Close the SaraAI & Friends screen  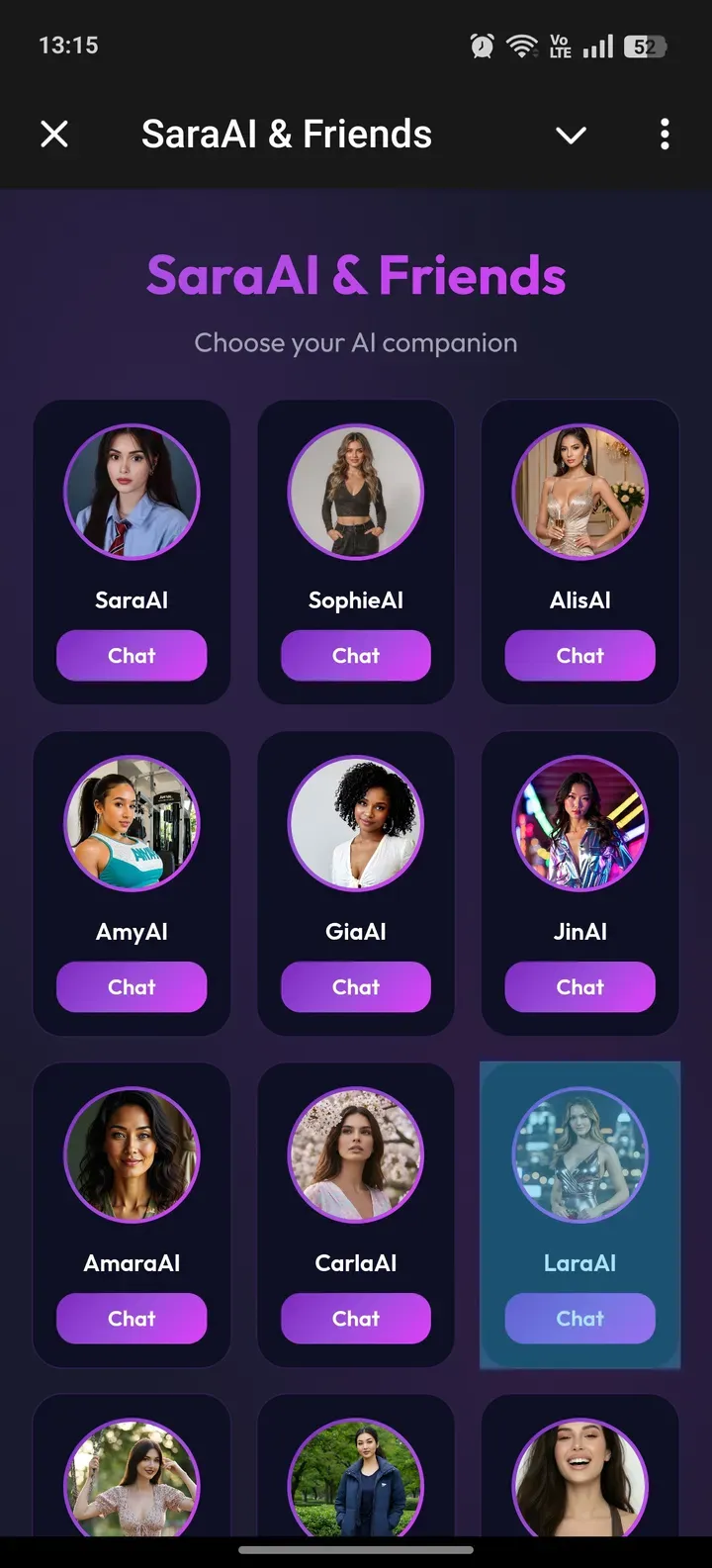[54, 134]
